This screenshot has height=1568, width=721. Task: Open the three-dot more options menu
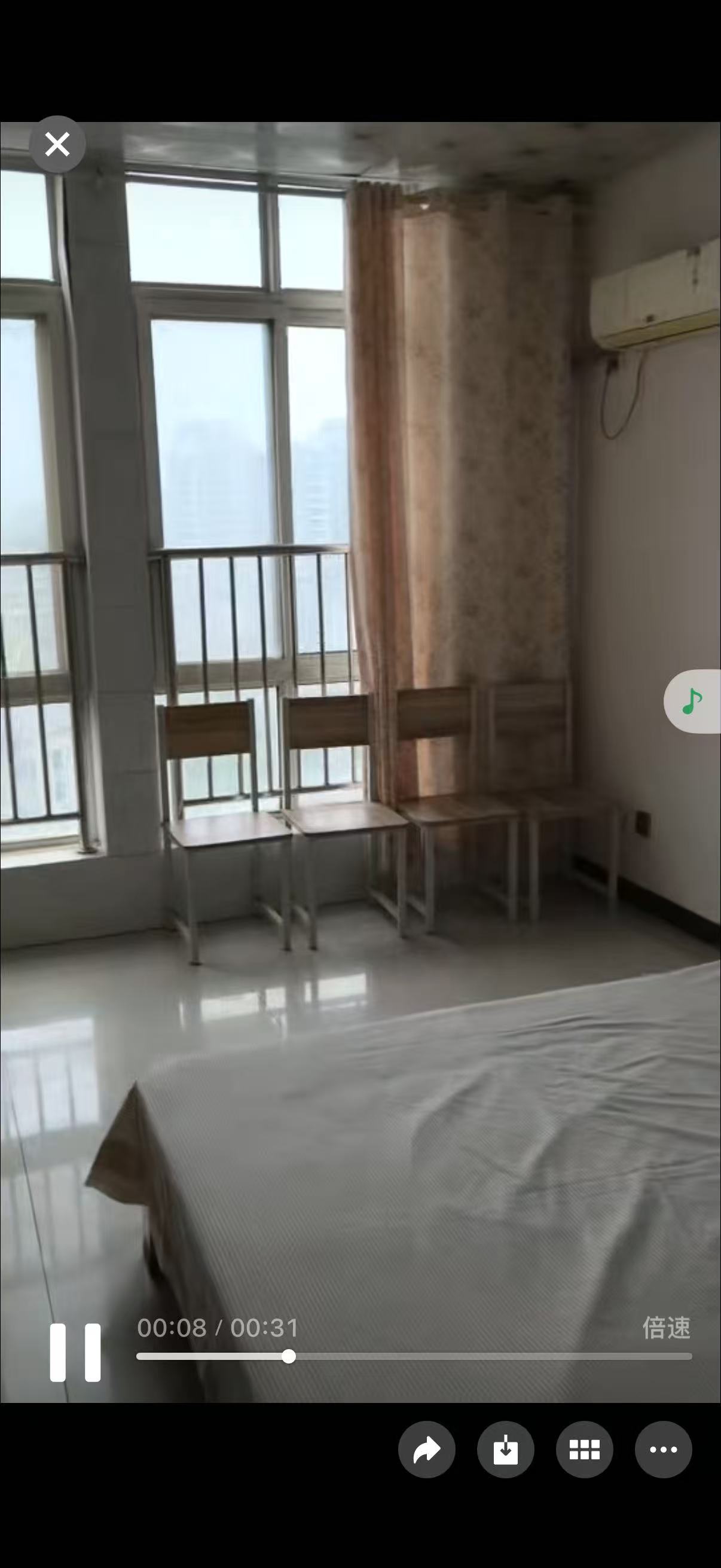[663, 1450]
